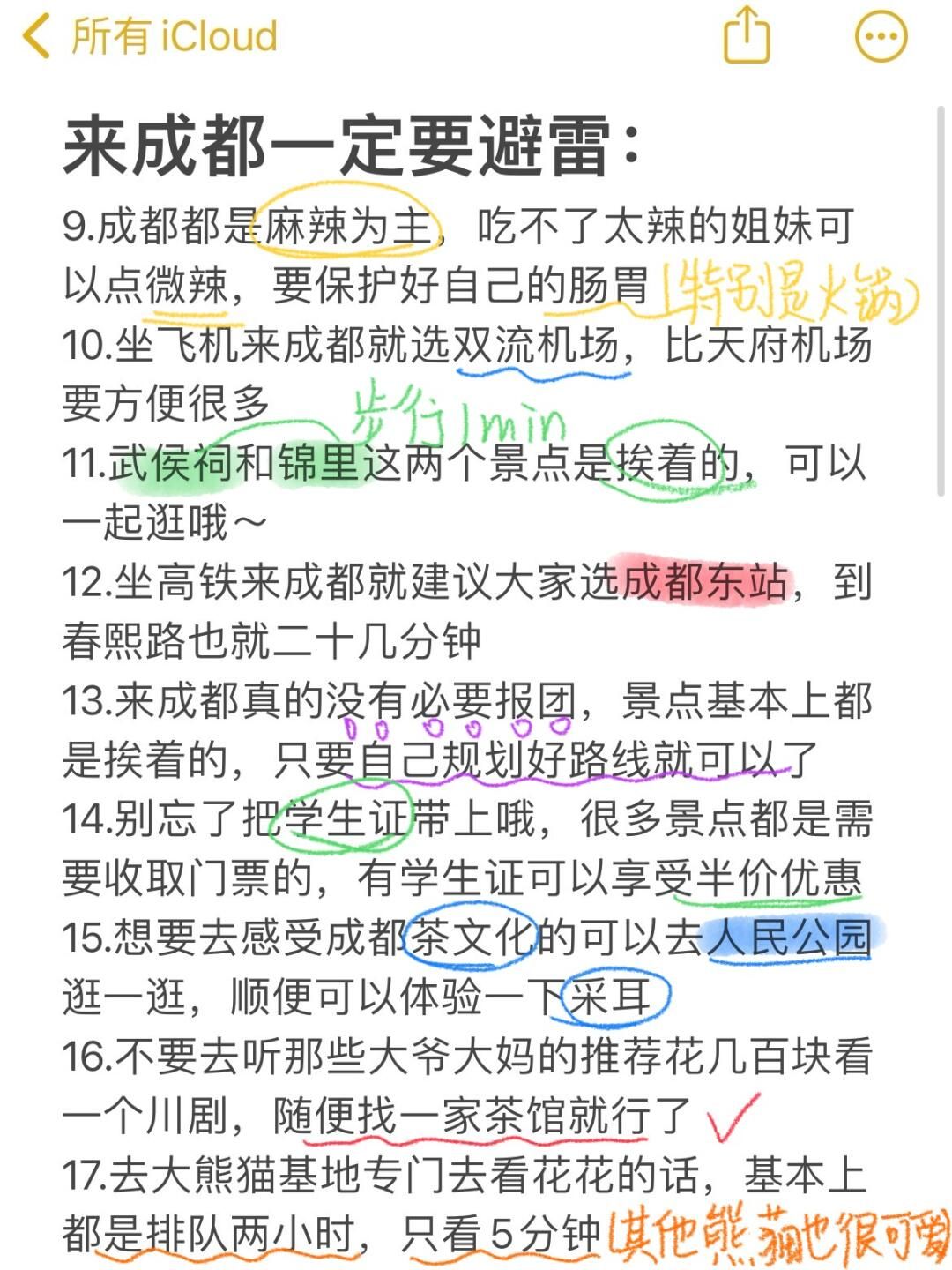Share this note
The image size is (952, 1270).
(746, 36)
